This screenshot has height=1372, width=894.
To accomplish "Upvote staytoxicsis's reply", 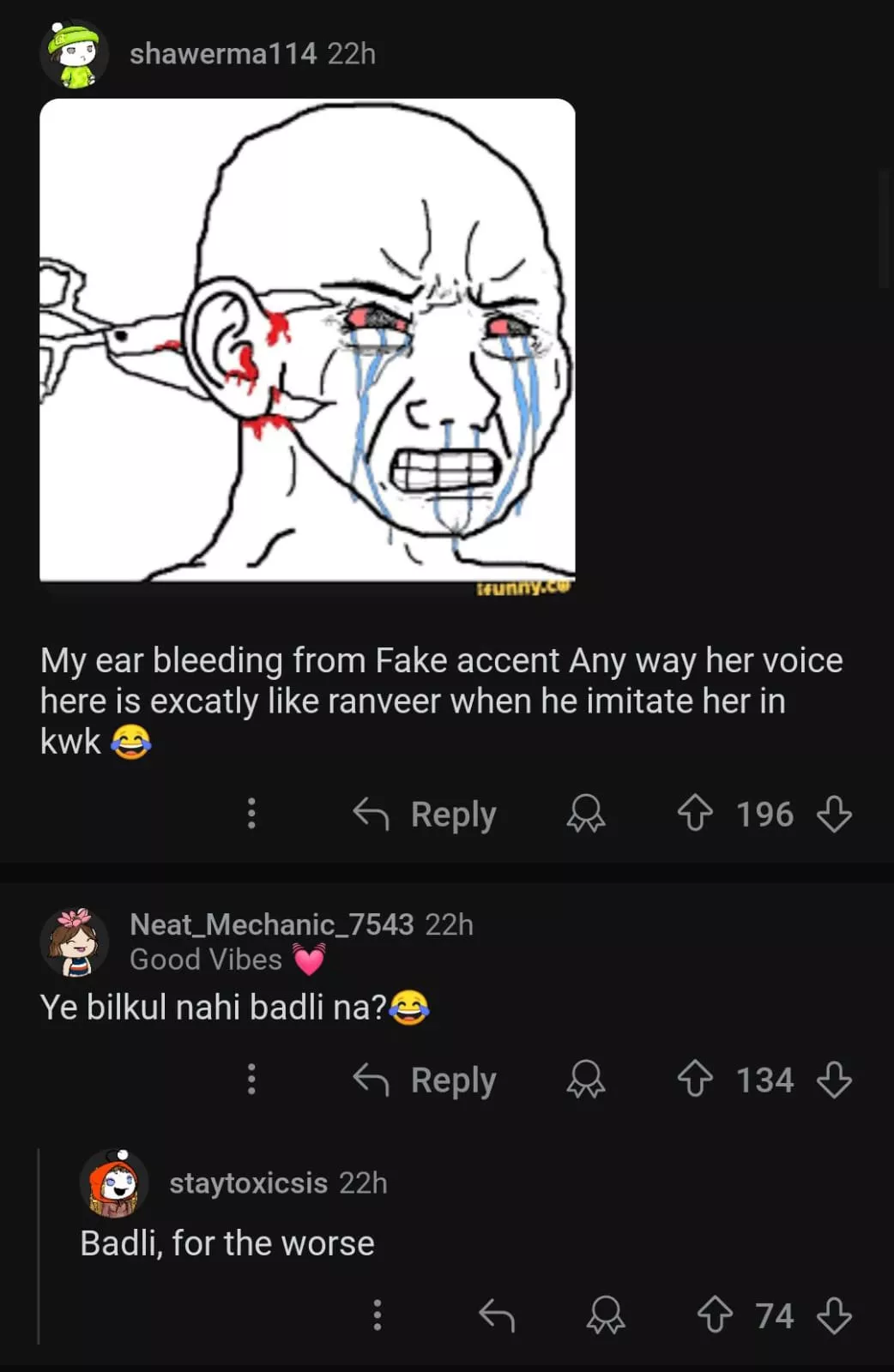I will pos(715,1315).
